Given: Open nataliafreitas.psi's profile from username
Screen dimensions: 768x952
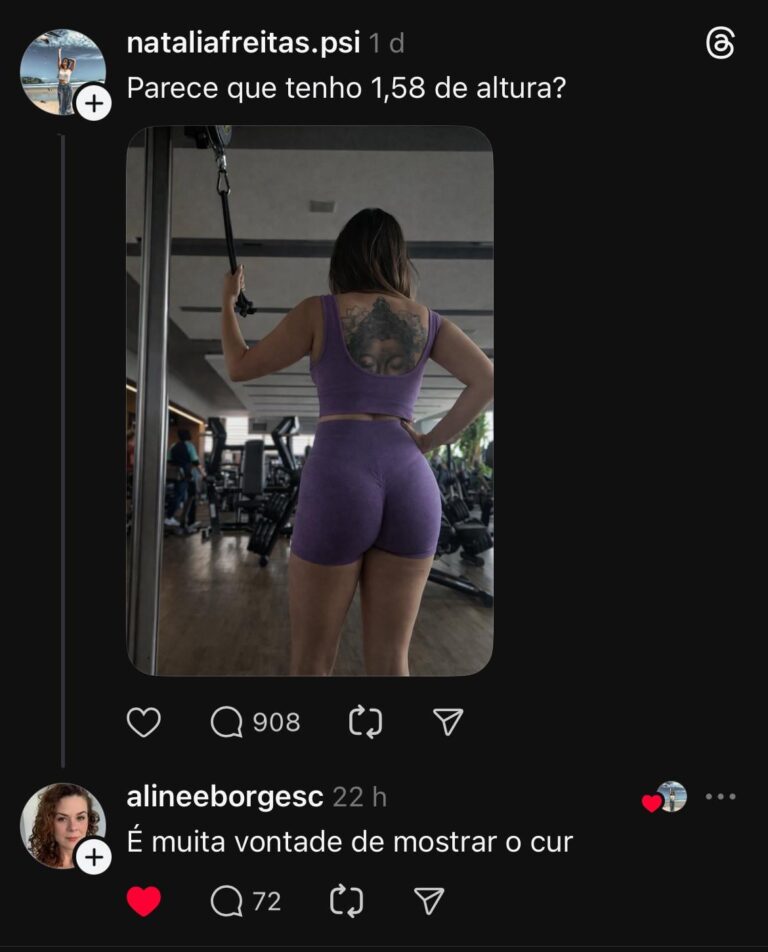Looking at the screenshot, I should pyautogui.click(x=242, y=43).
